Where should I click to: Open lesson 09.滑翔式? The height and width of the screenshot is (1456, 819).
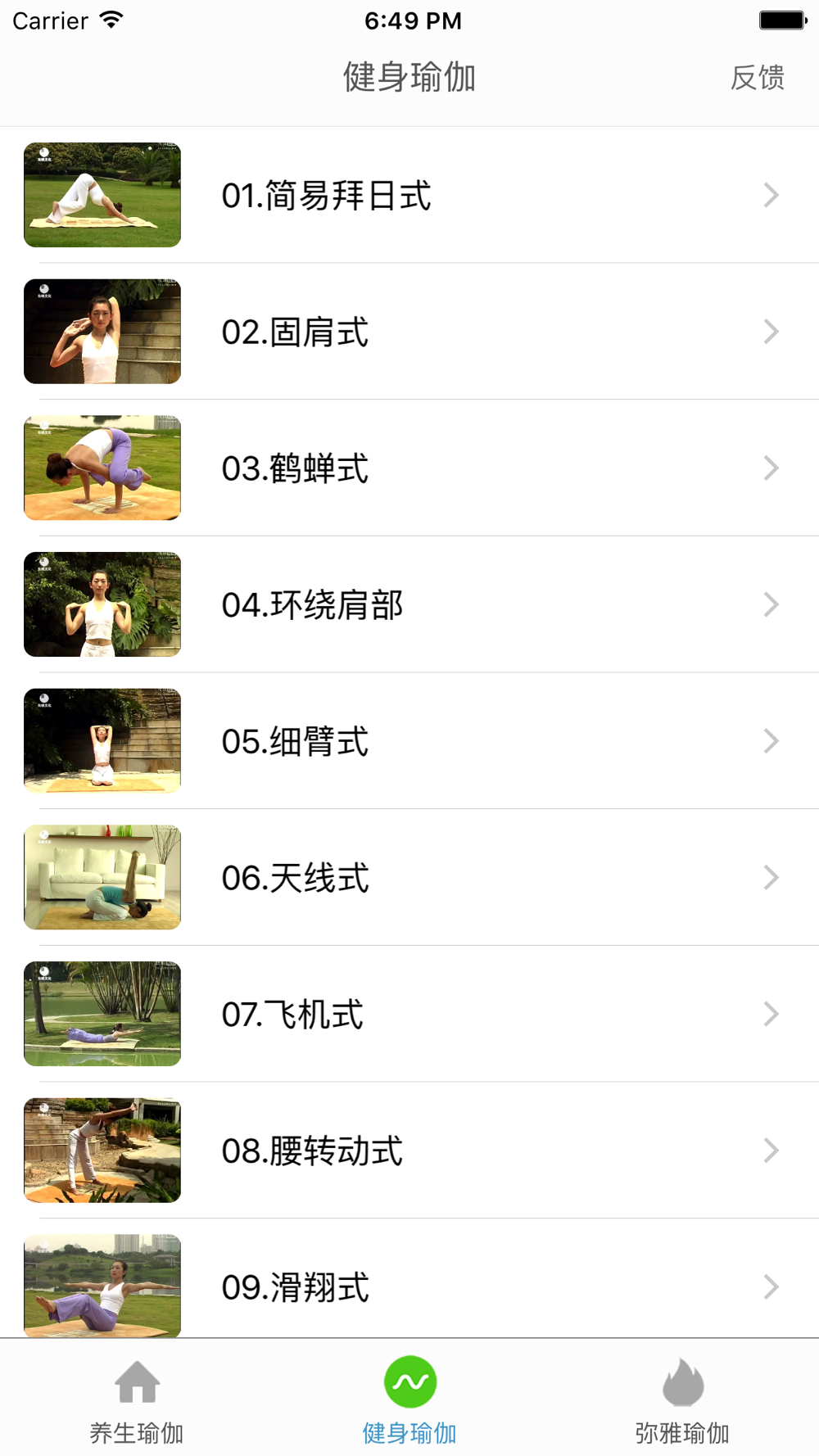click(409, 1278)
